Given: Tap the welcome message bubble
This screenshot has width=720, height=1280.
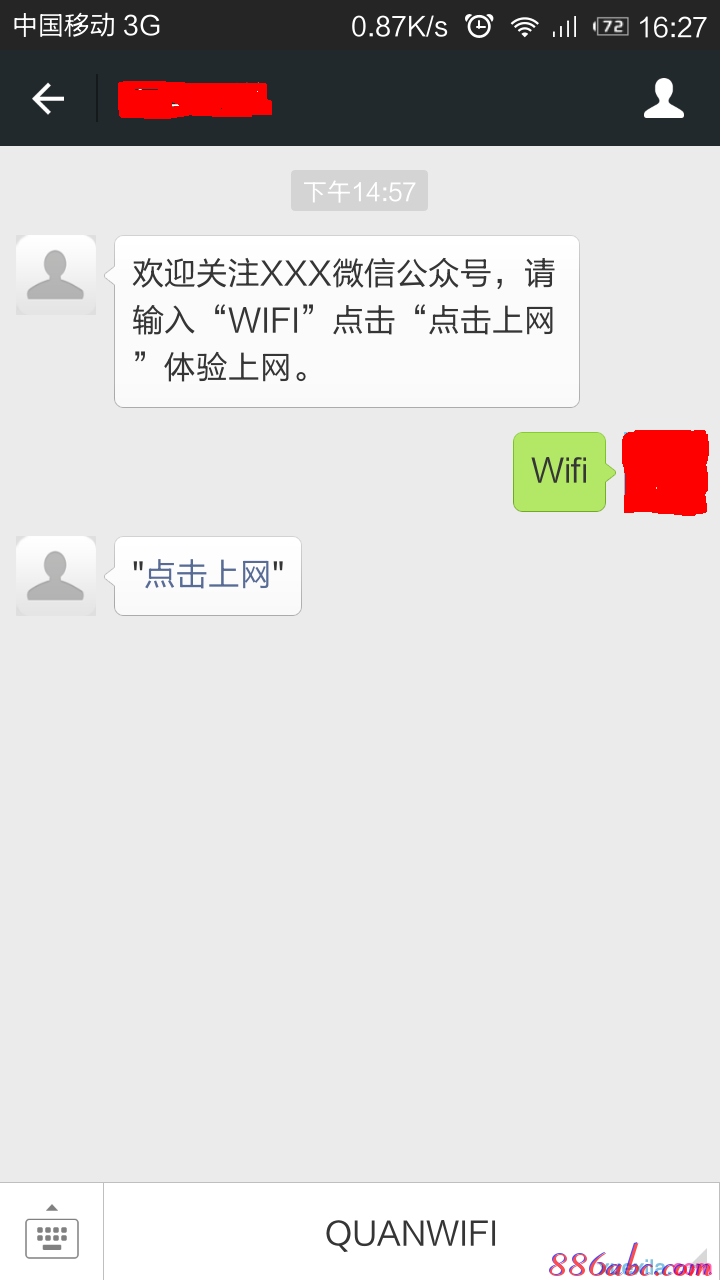Looking at the screenshot, I should (x=346, y=320).
